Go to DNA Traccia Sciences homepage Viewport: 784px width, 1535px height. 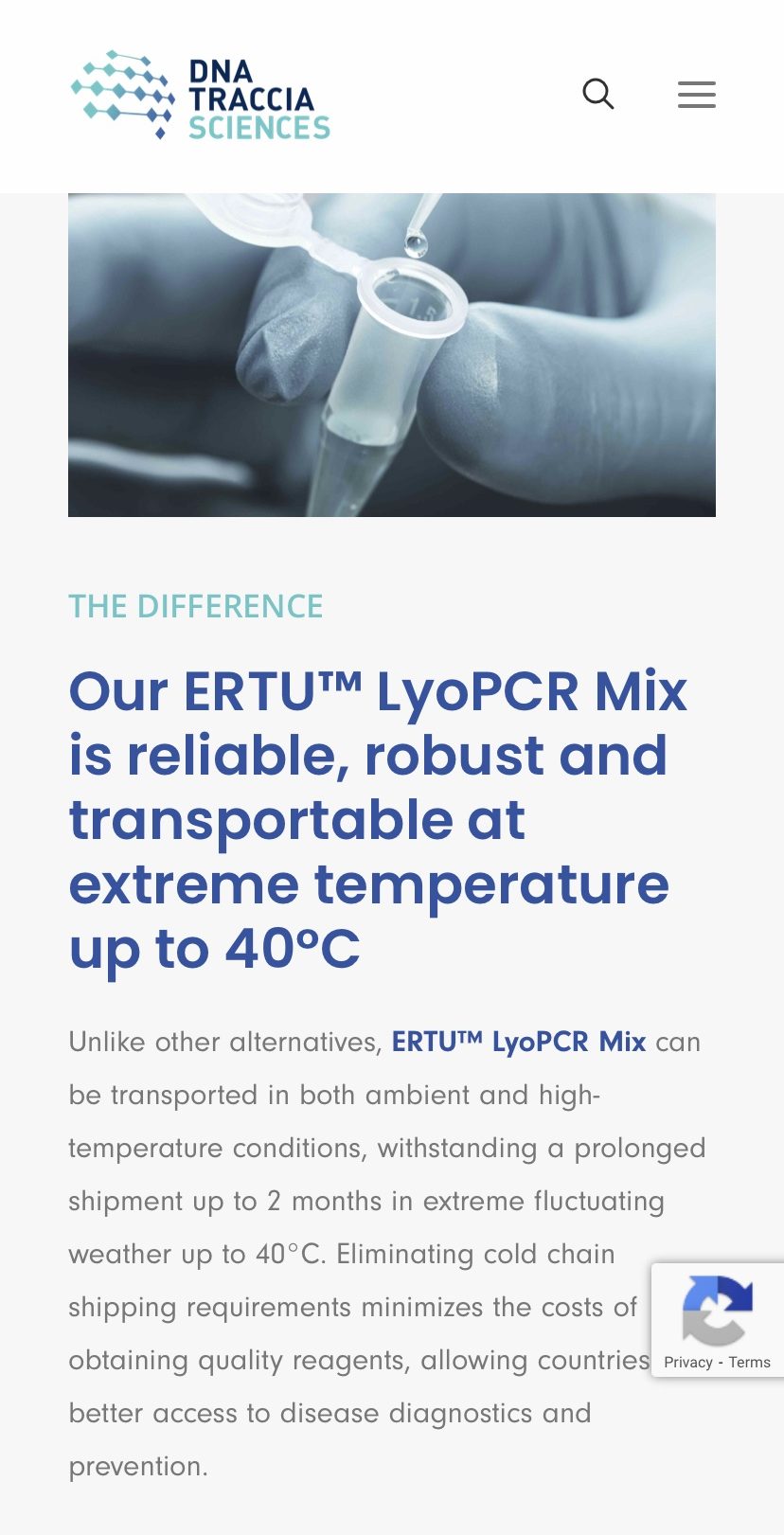point(200,95)
